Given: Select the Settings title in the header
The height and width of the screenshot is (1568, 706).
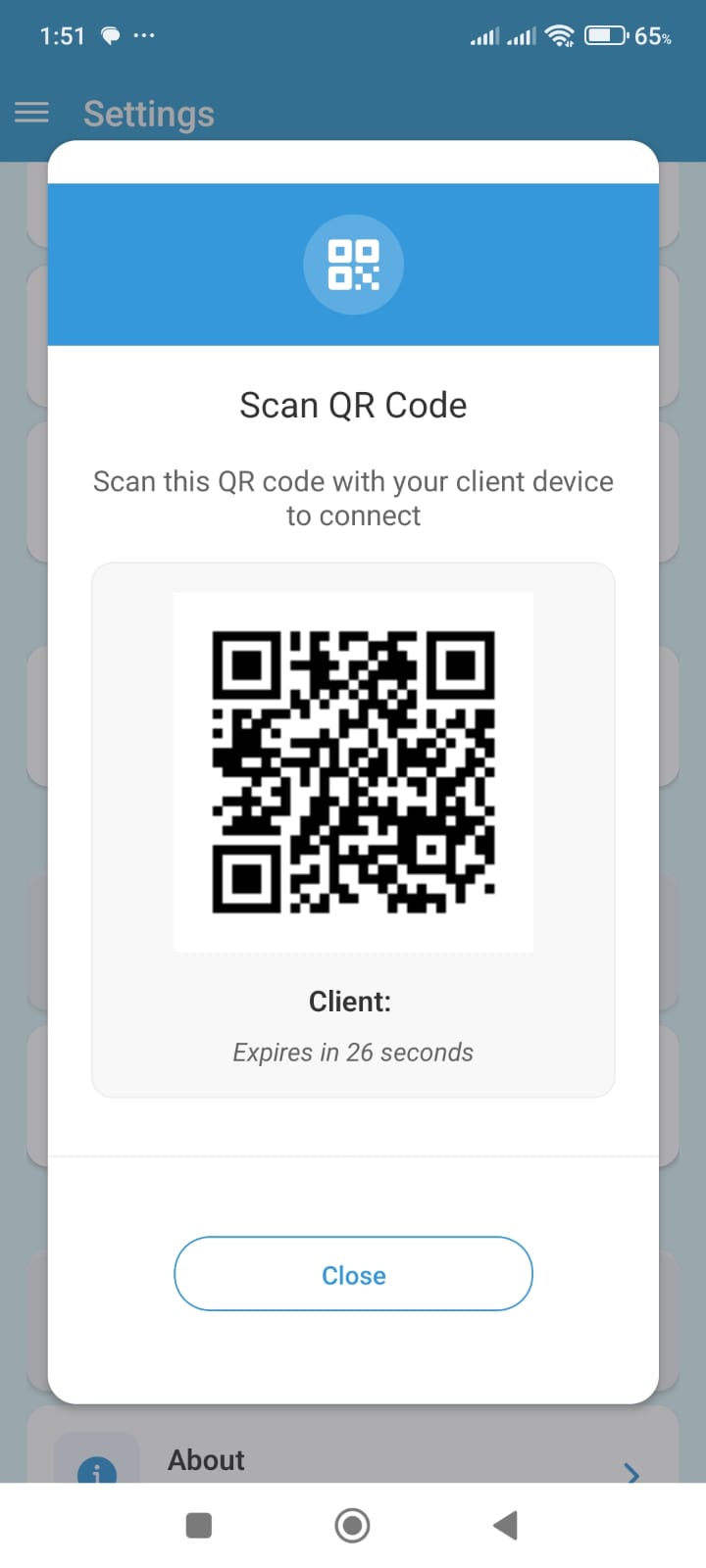Looking at the screenshot, I should tap(149, 114).
